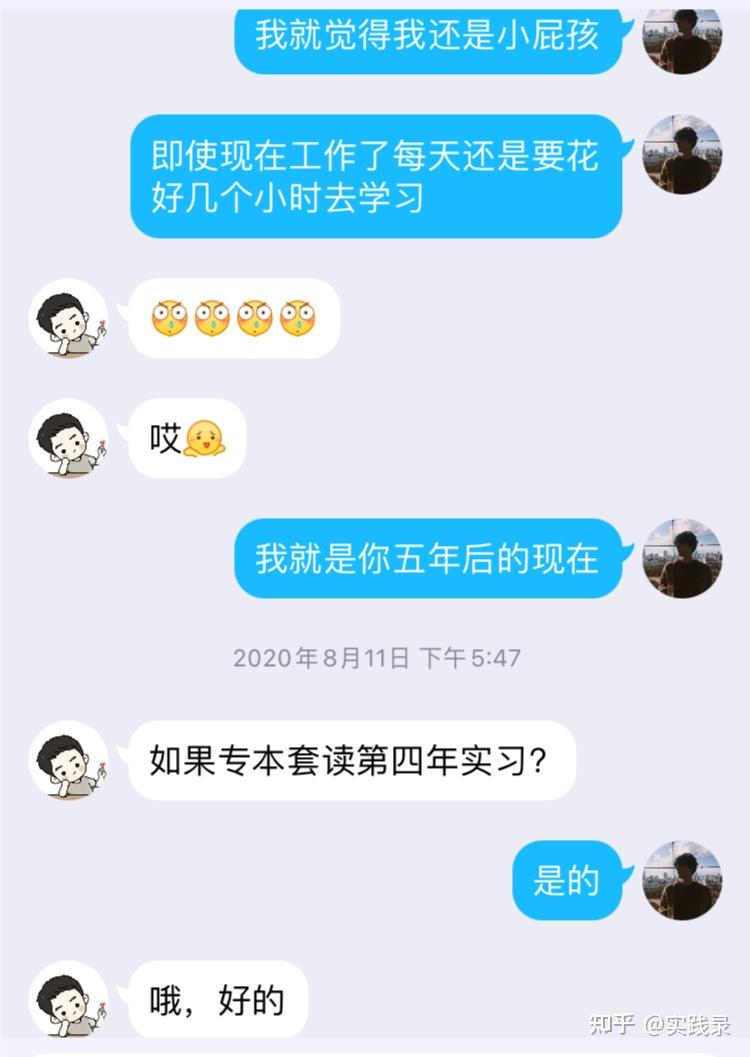View profile from avatar by "哦,好的"
Image resolution: width=750 pixels, height=1057 pixels.
pyautogui.click(x=68, y=999)
